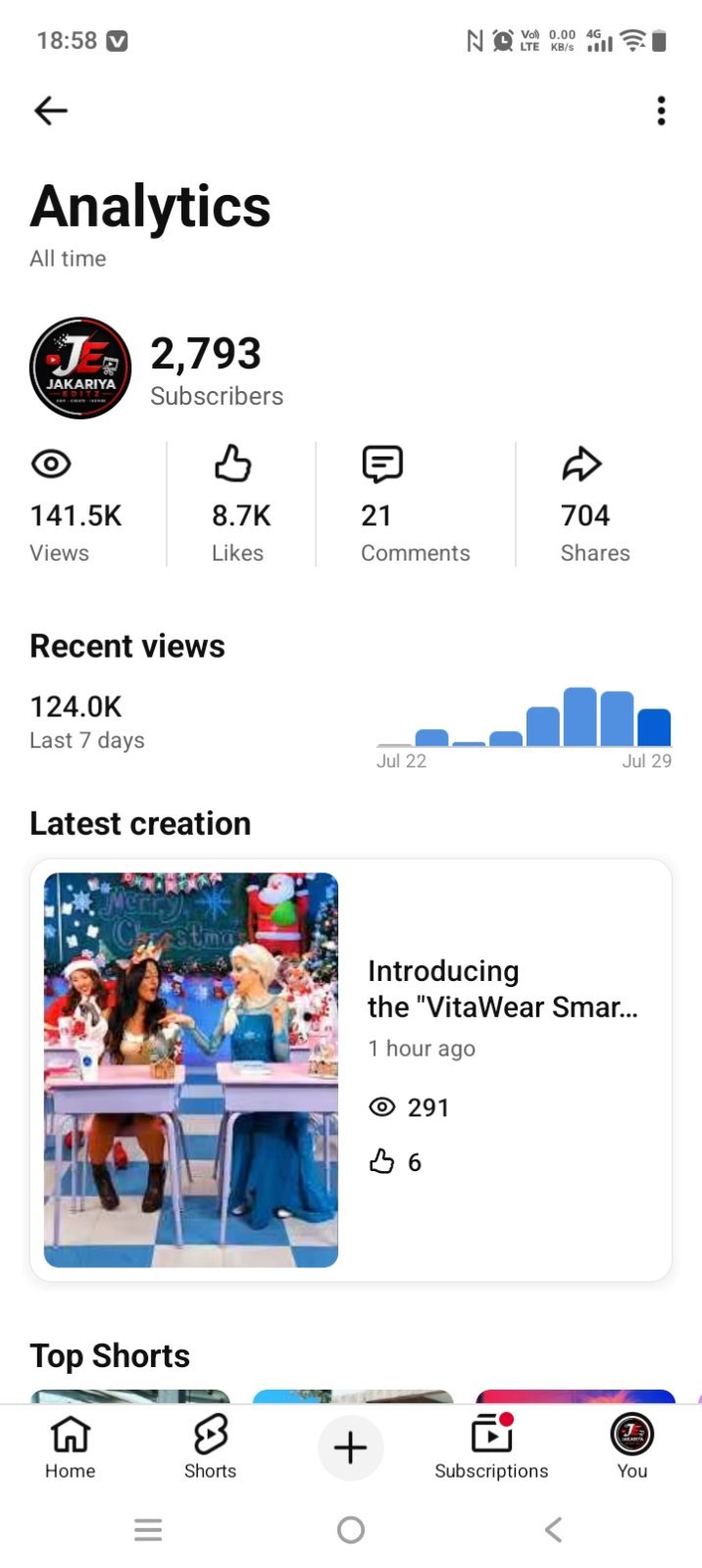702x1568 pixels.
Task: Go to the You tab
Action: point(632,1447)
